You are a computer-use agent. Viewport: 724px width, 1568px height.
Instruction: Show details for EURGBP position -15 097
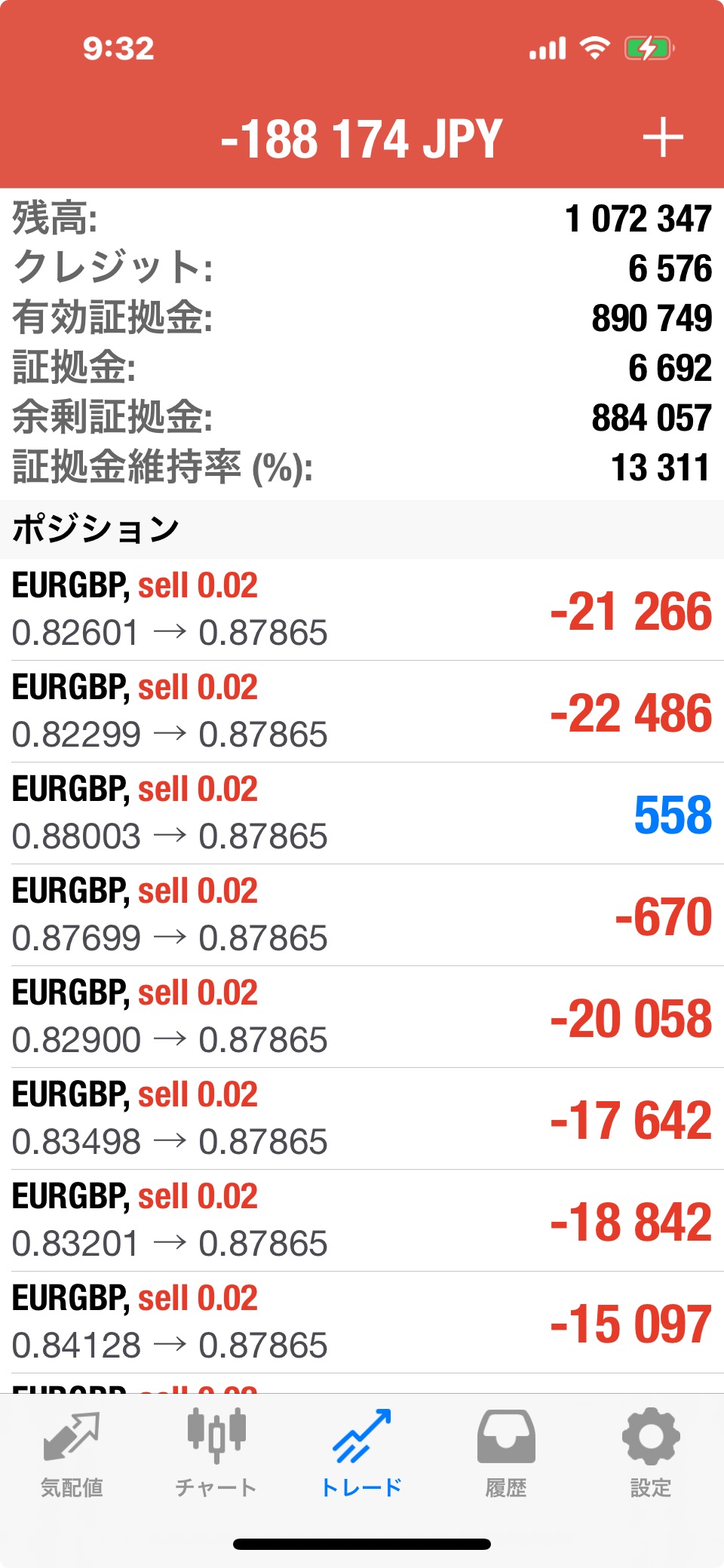point(362,1322)
